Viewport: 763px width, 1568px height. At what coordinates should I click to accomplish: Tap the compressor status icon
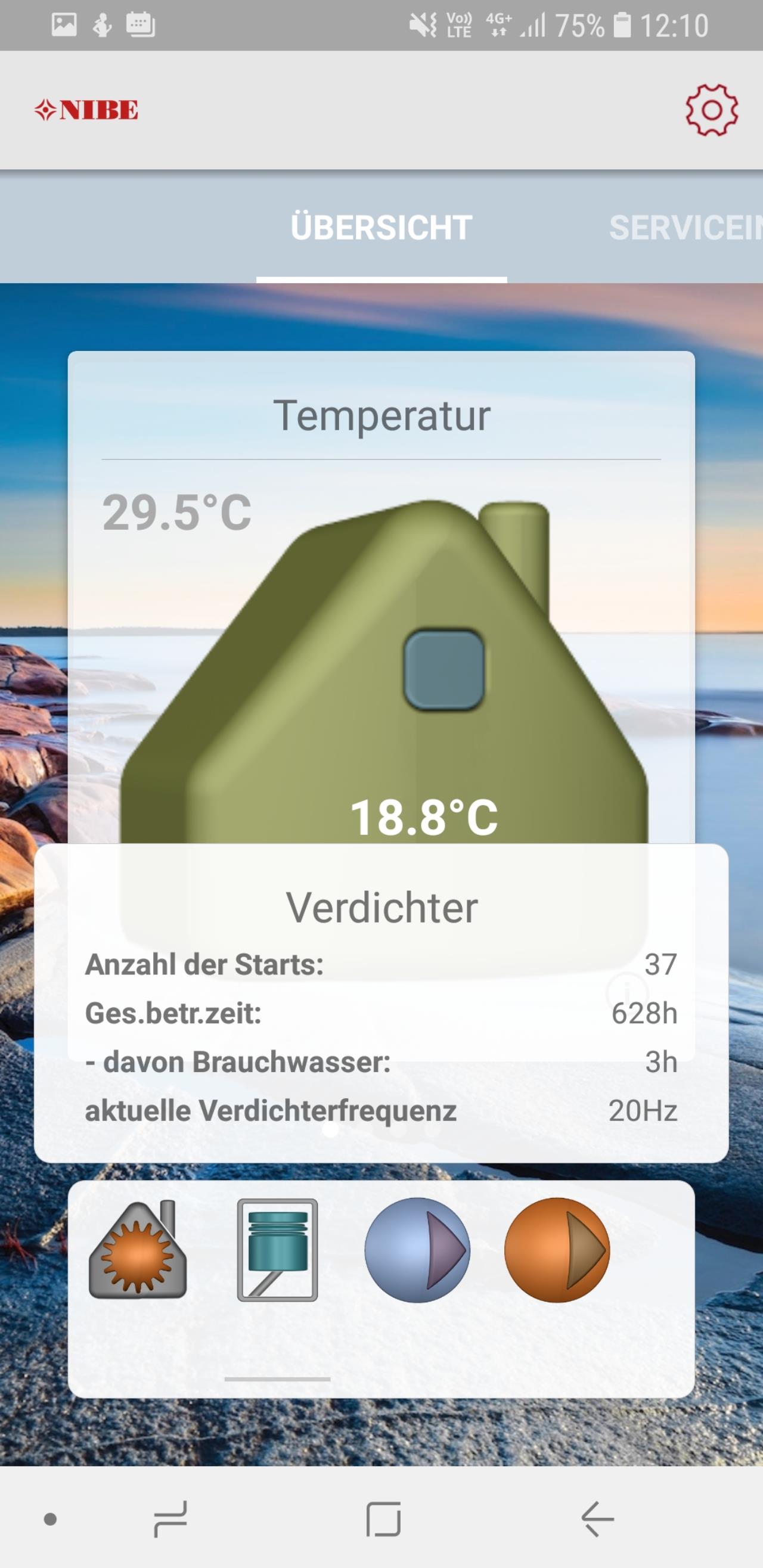tap(277, 1250)
